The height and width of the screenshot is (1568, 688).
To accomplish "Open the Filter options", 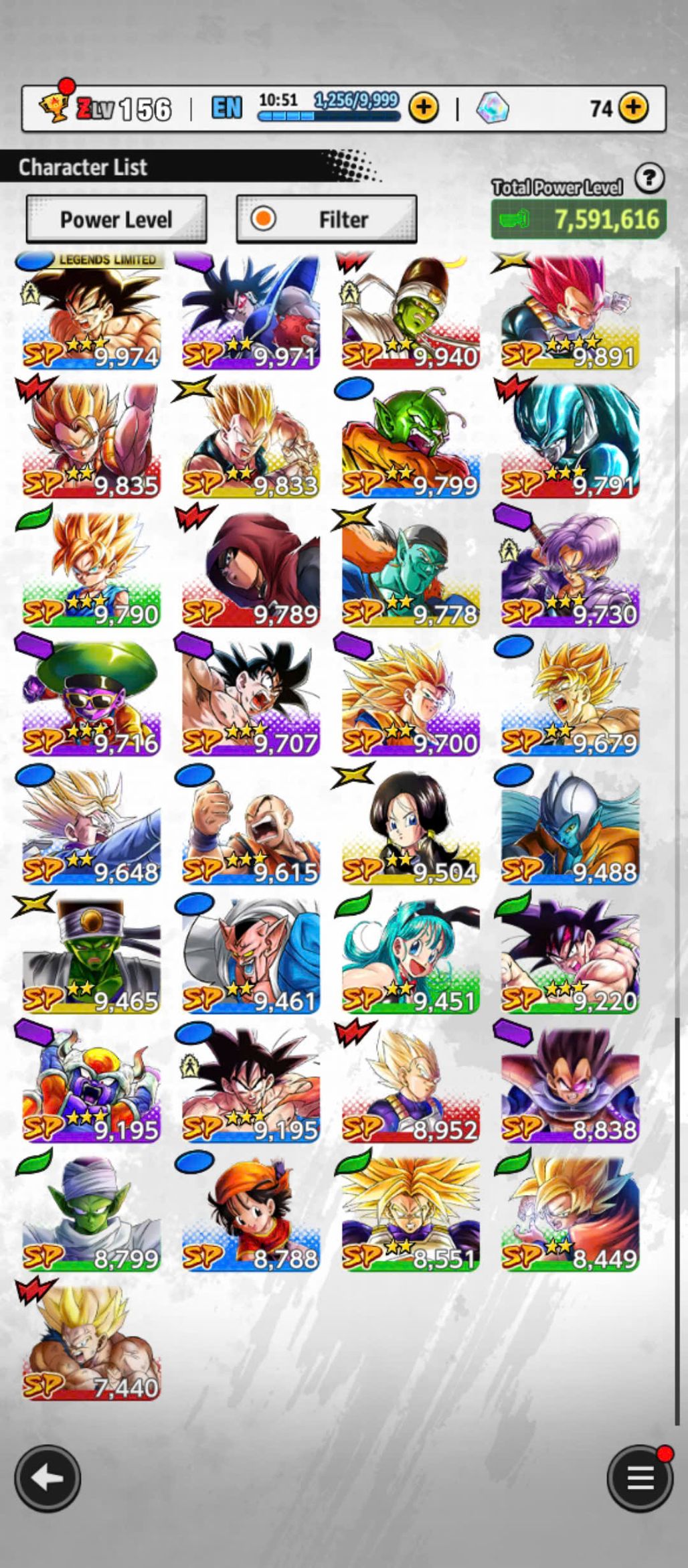I will pyautogui.click(x=327, y=219).
